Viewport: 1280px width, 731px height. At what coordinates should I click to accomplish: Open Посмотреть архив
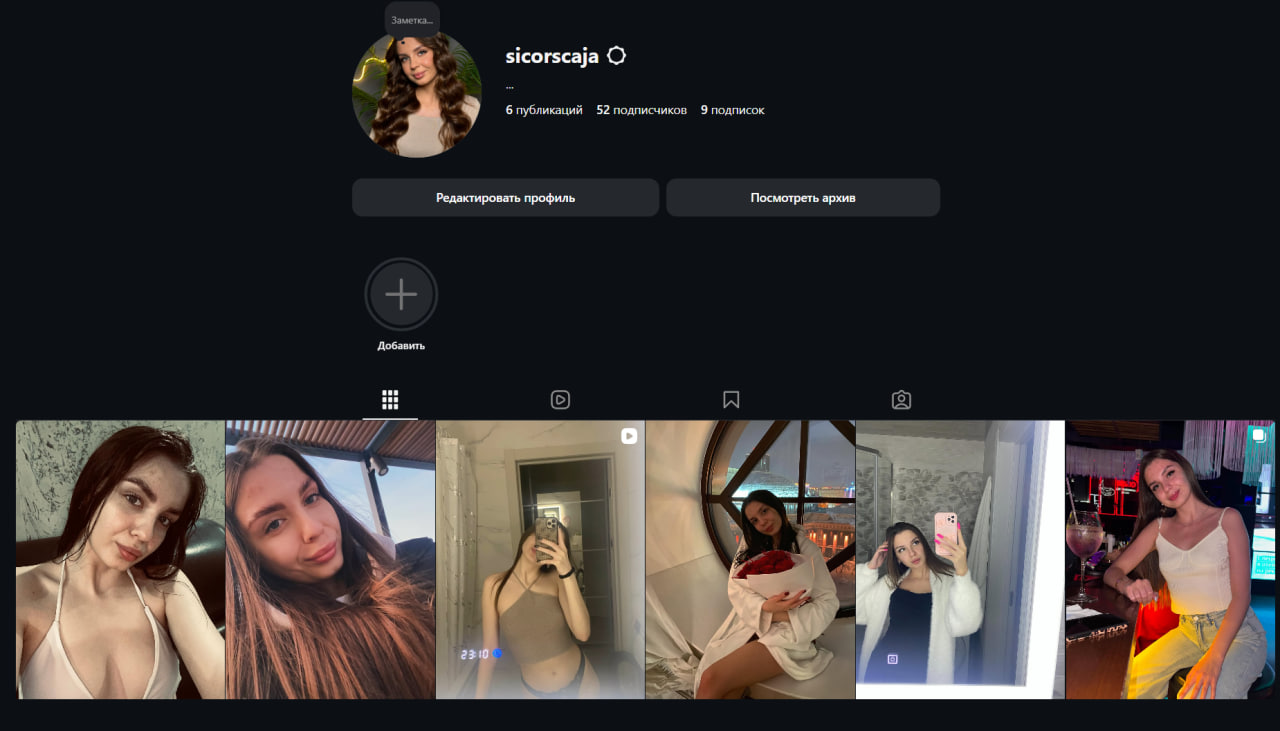(803, 198)
